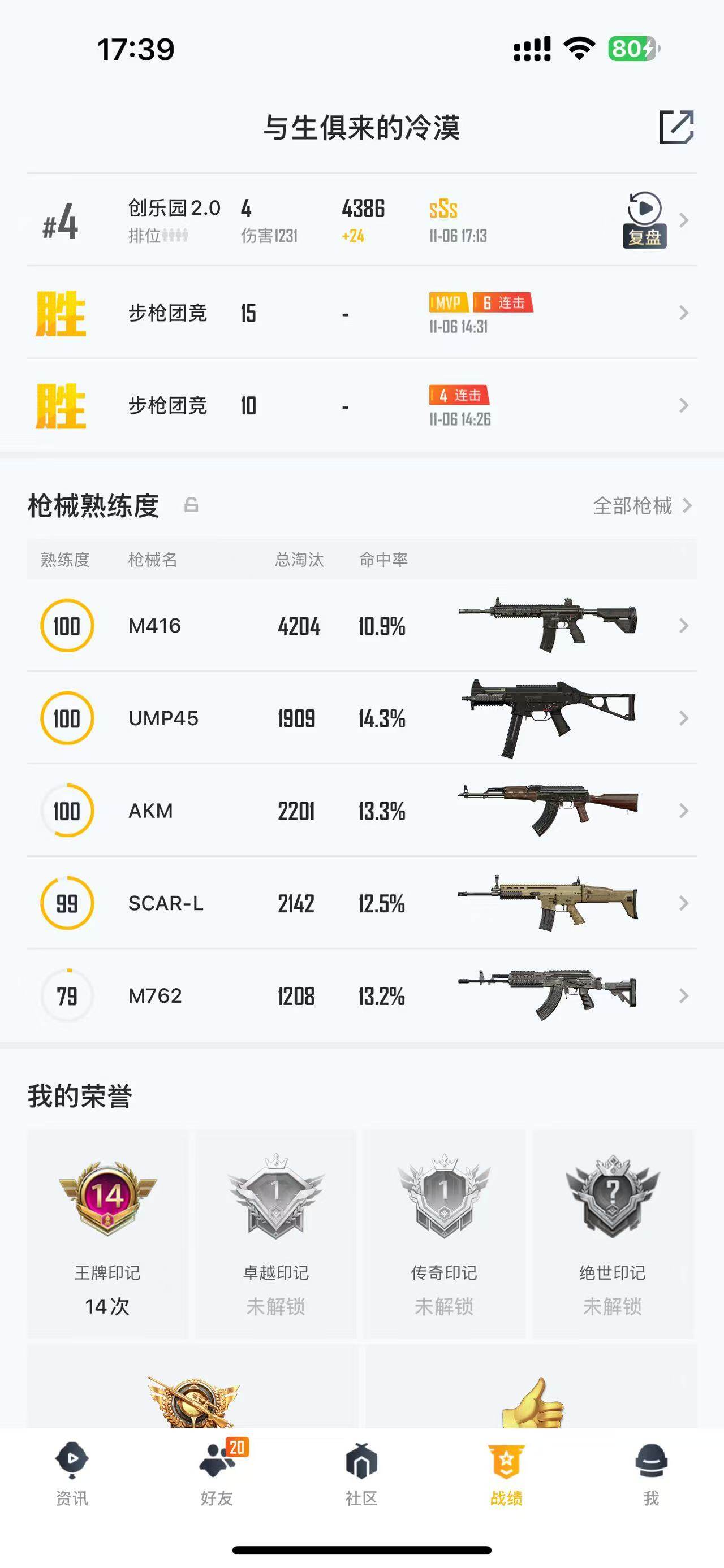View 全部枪械 list
The image size is (724, 1568).
[x=642, y=505]
